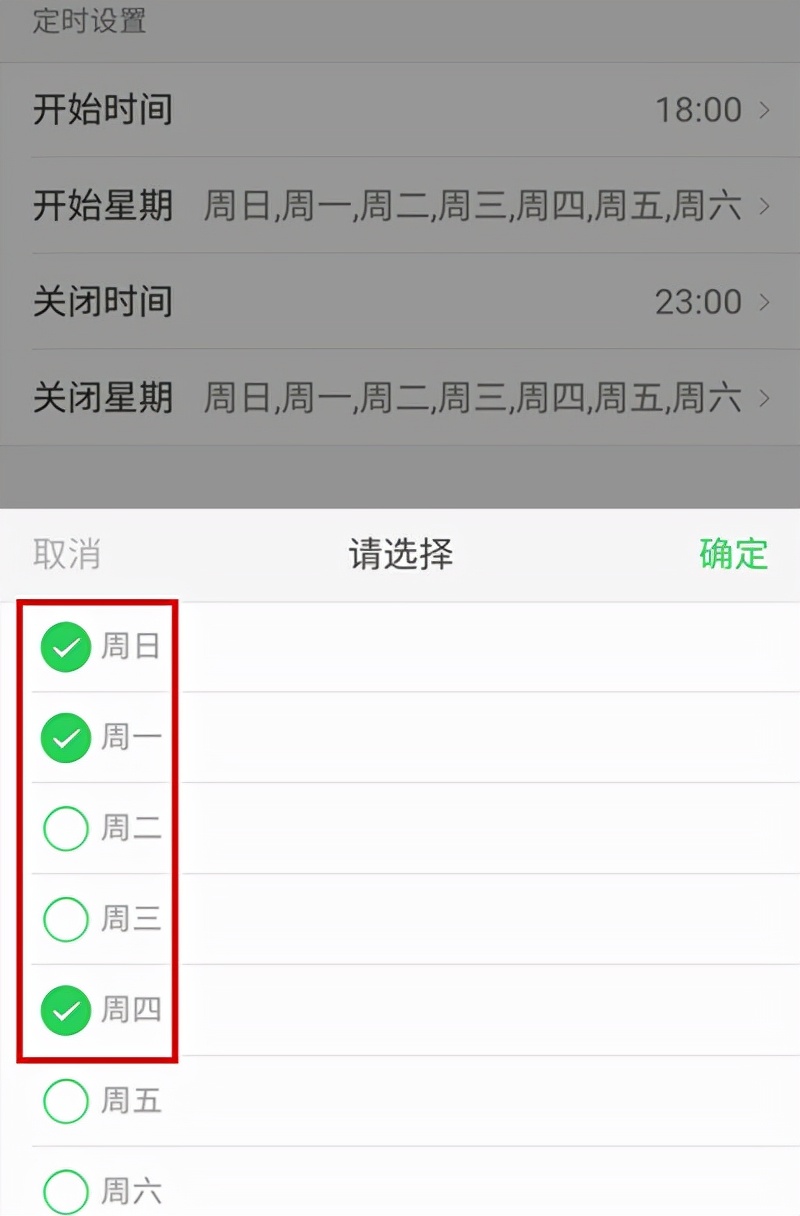This screenshot has height=1216, width=800.
Task: Tick the 周六 checkbox
Action: pos(66,1191)
